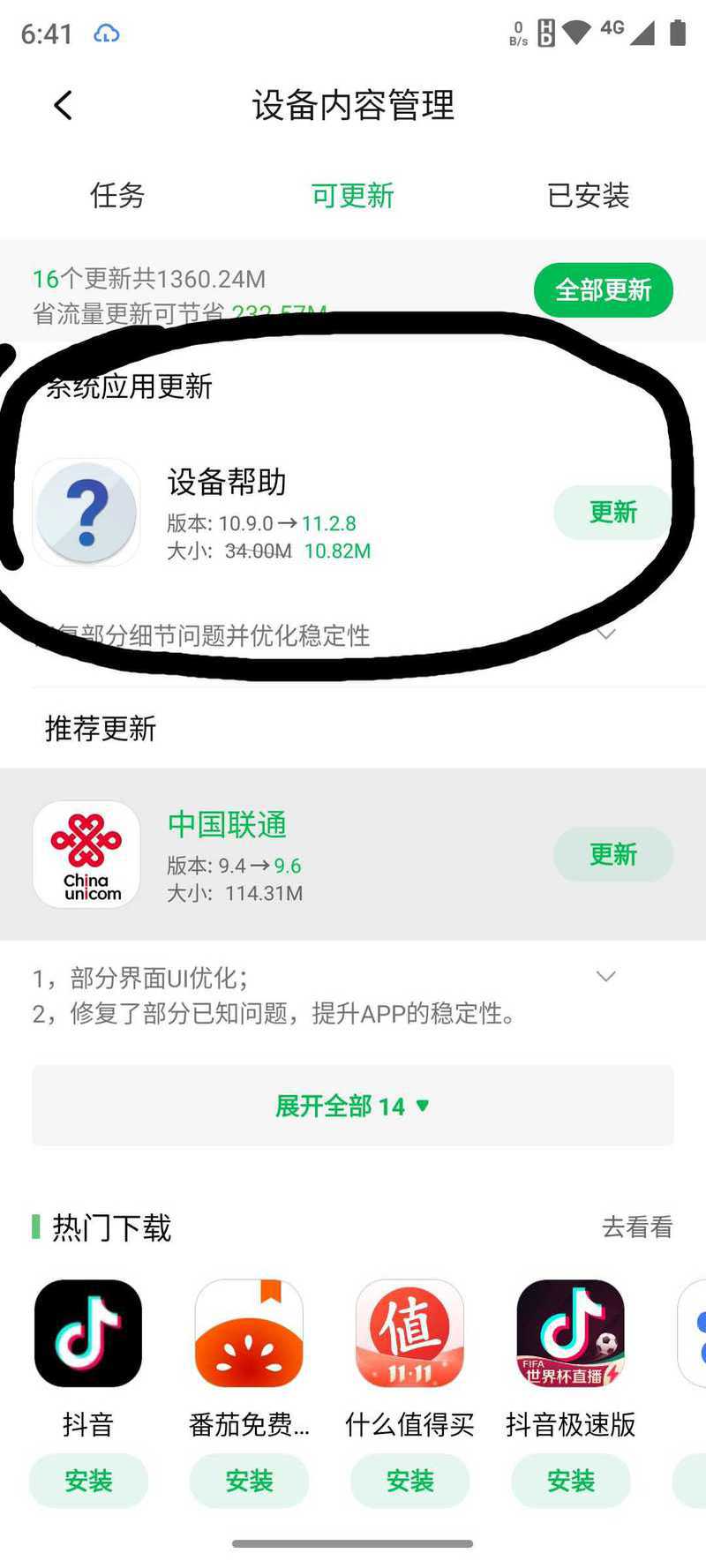Open the 已安装 tab

point(588,195)
